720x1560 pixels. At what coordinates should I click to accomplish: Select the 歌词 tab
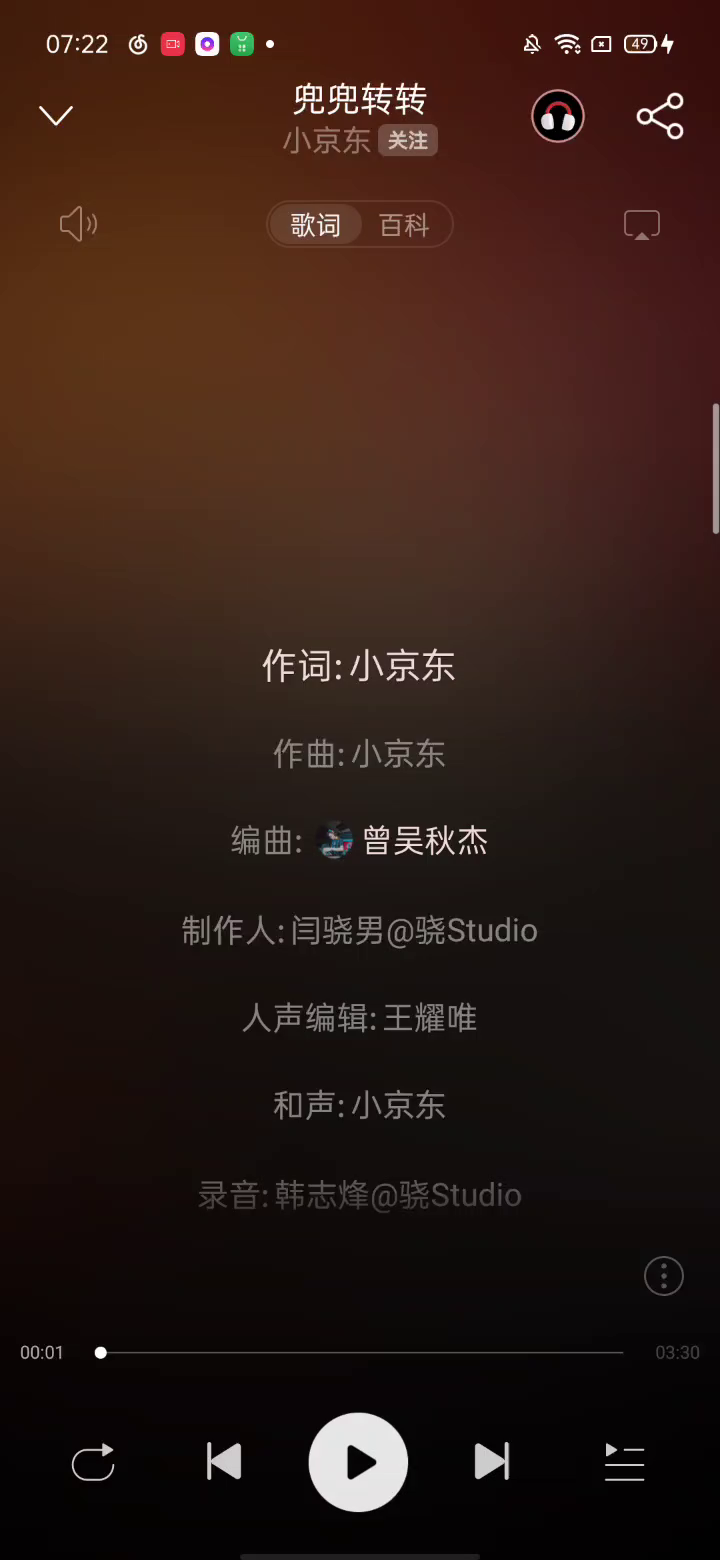click(x=316, y=225)
